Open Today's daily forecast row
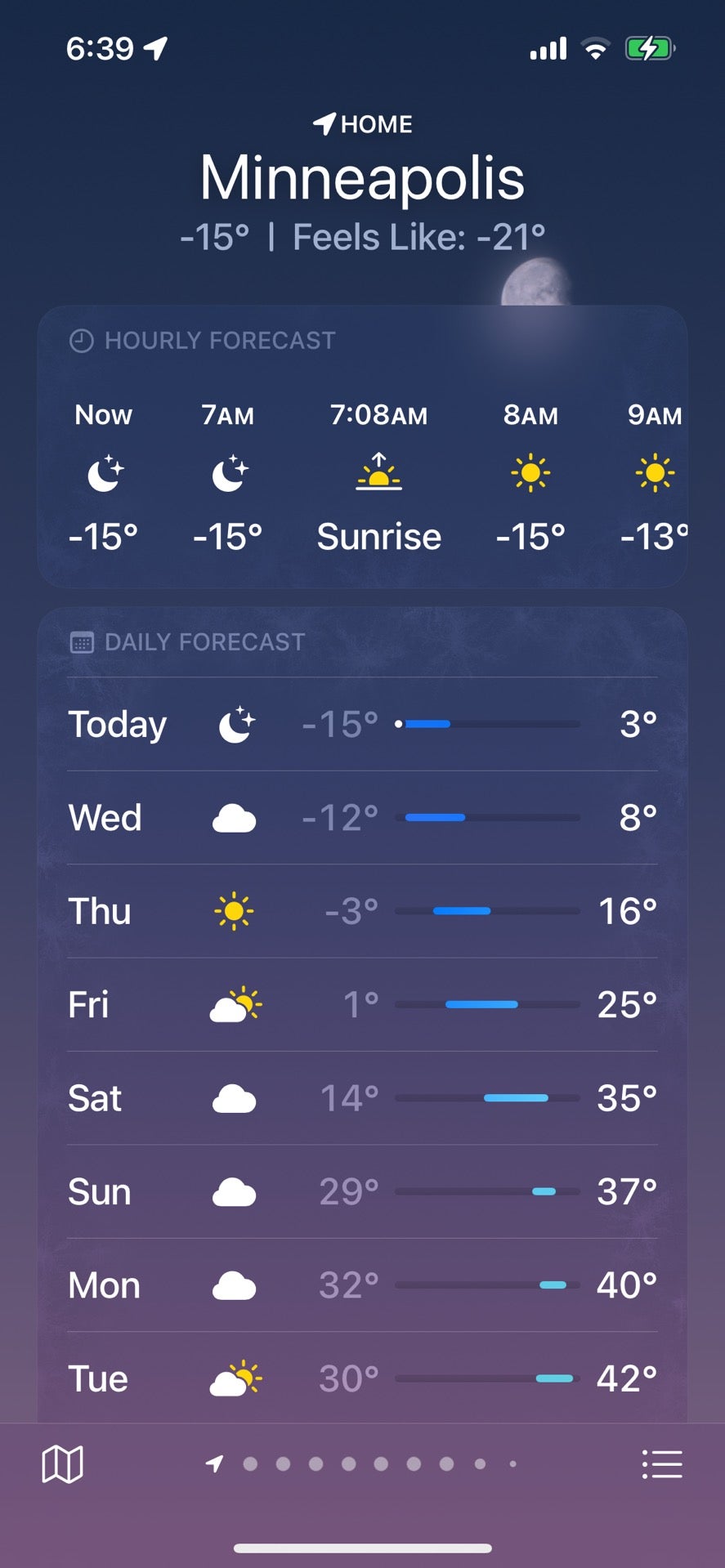Image resolution: width=725 pixels, height=1568 pixels. click(362, 724)
